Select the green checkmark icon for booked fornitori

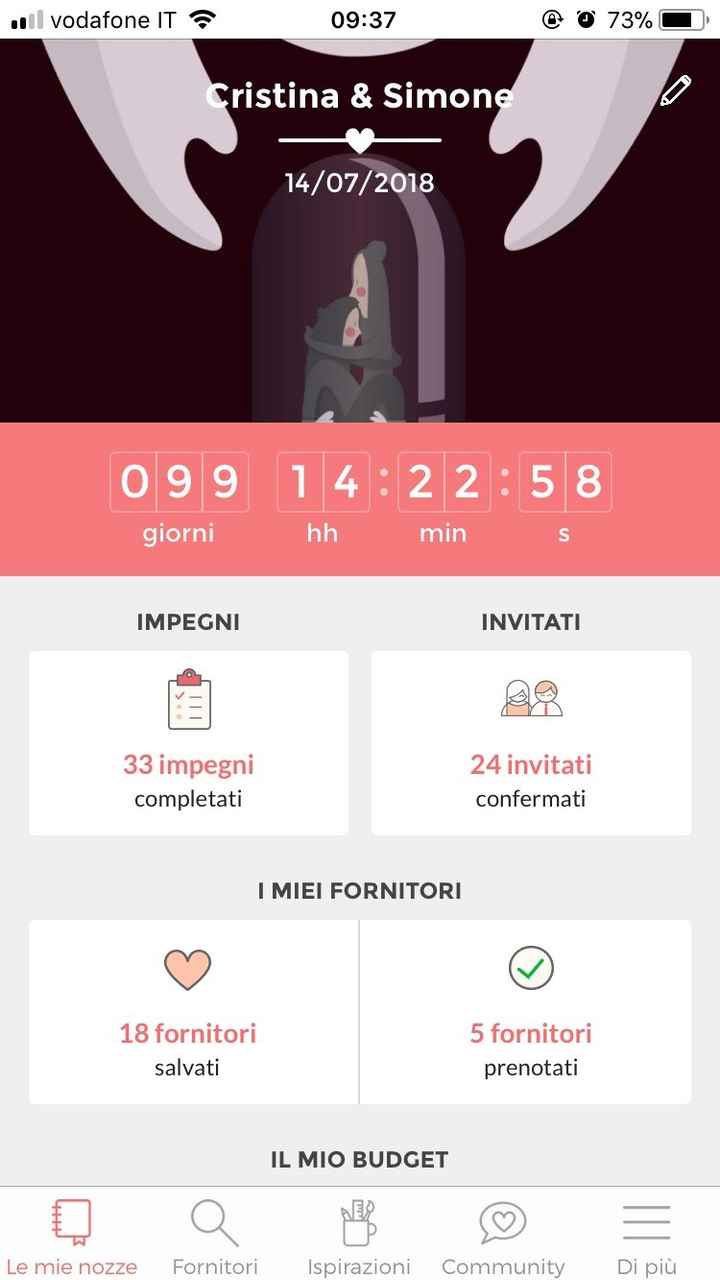point(531,968)
